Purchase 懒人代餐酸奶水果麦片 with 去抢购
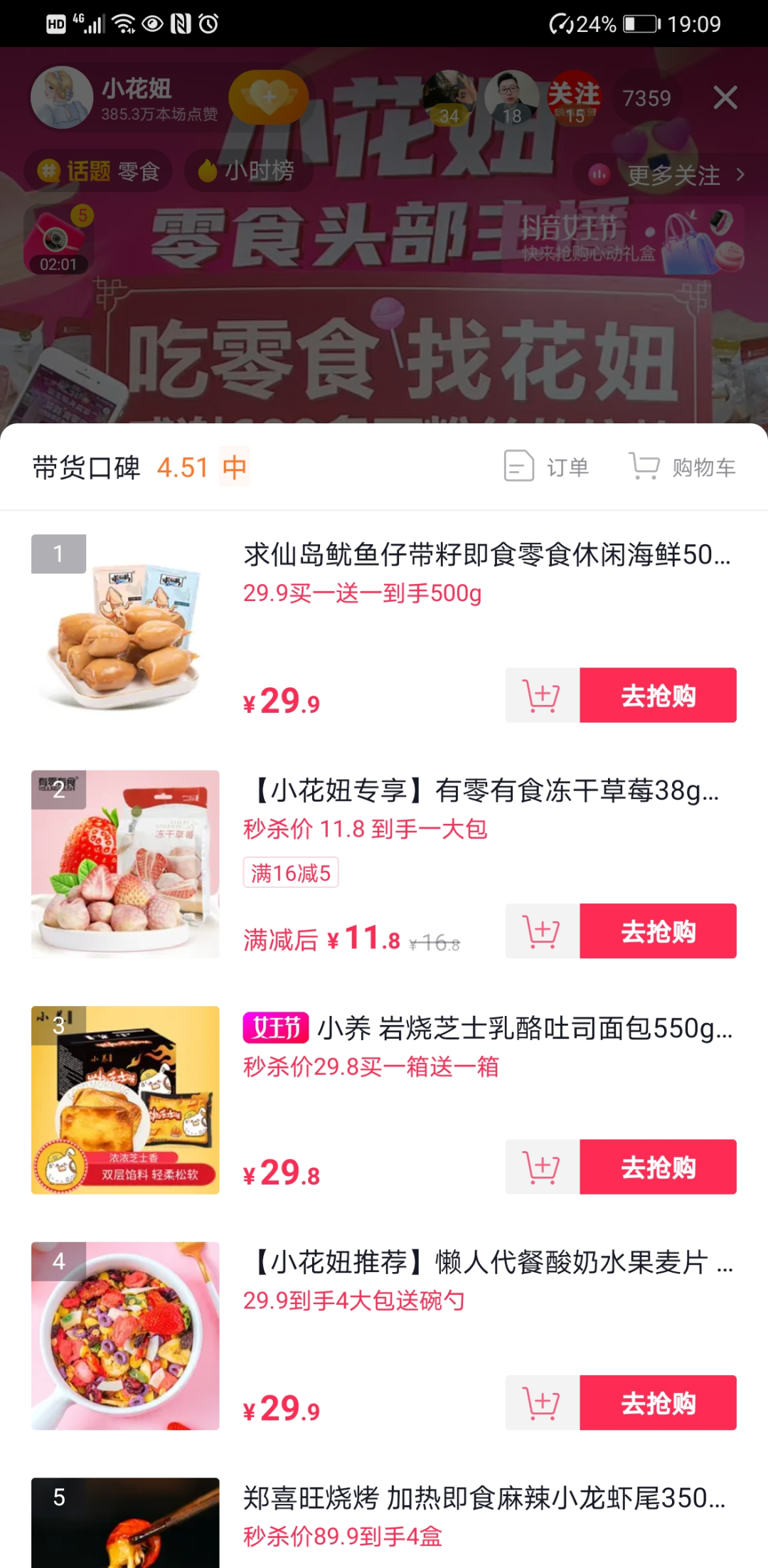Screen dimensions: 768x1568 click(x=658, y=1403)
